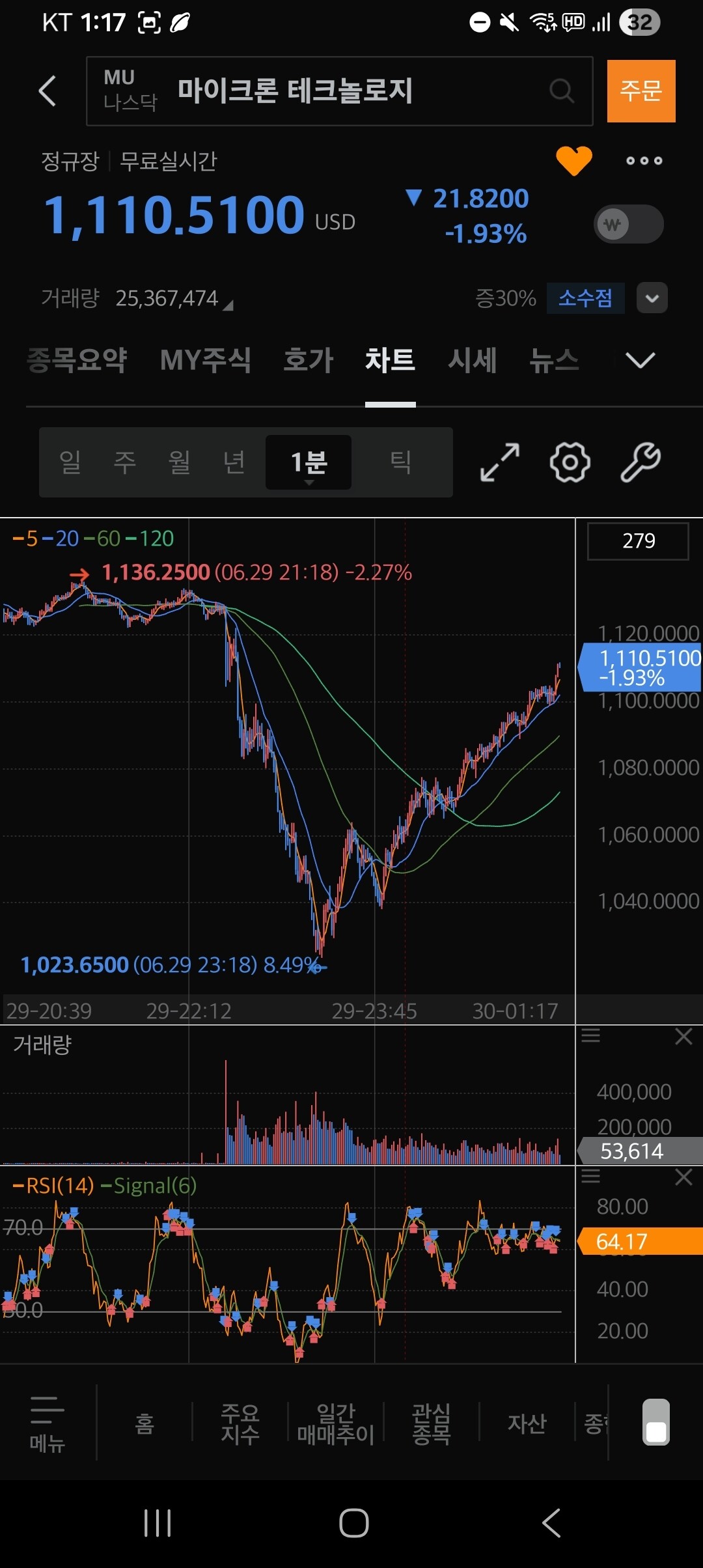Tap the 소수점 fractional trading button
This screenshot has width=703, height=1568.
pos(585,298)
